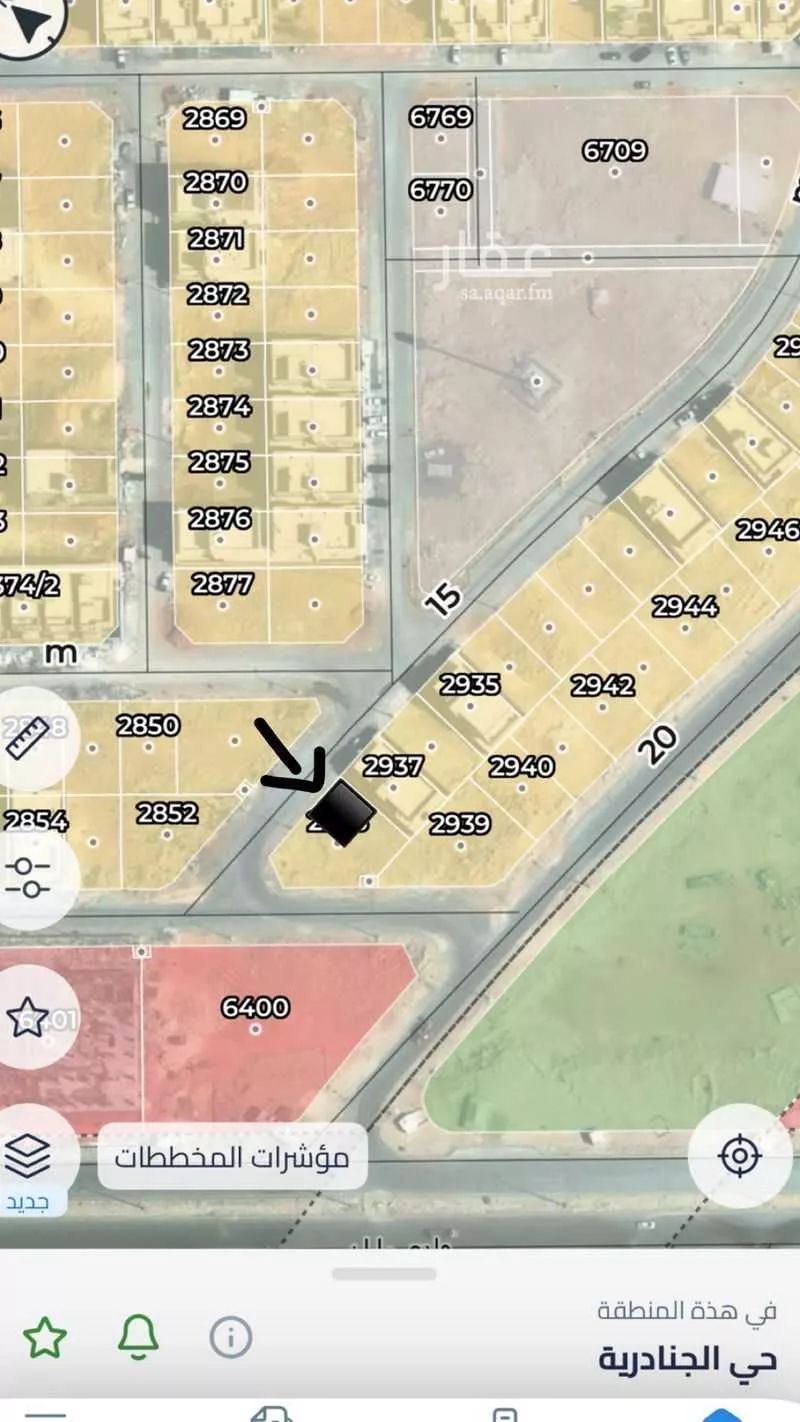800x1422 pixels.
Task: Select parcel 6709 on the map
Action: [x=614, y=152]
